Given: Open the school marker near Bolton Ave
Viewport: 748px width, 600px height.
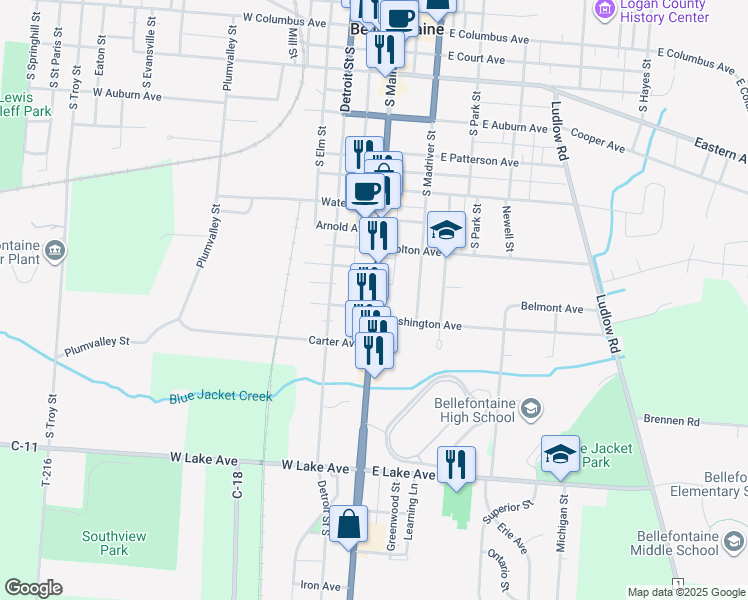Looking at the screenshot, I should pyautogui.click(x=447, y=230).
